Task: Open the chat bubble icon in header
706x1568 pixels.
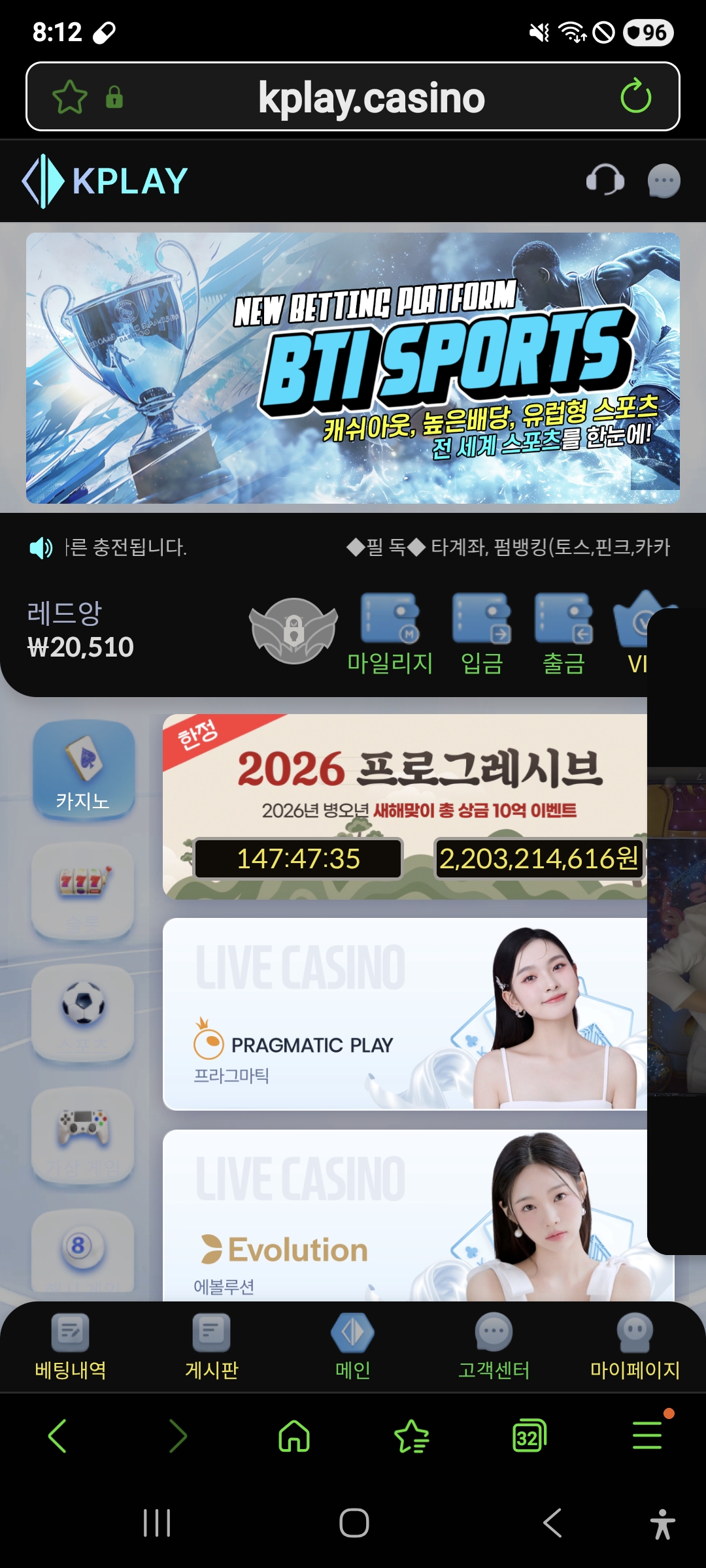Action: [x=664, y=181]
